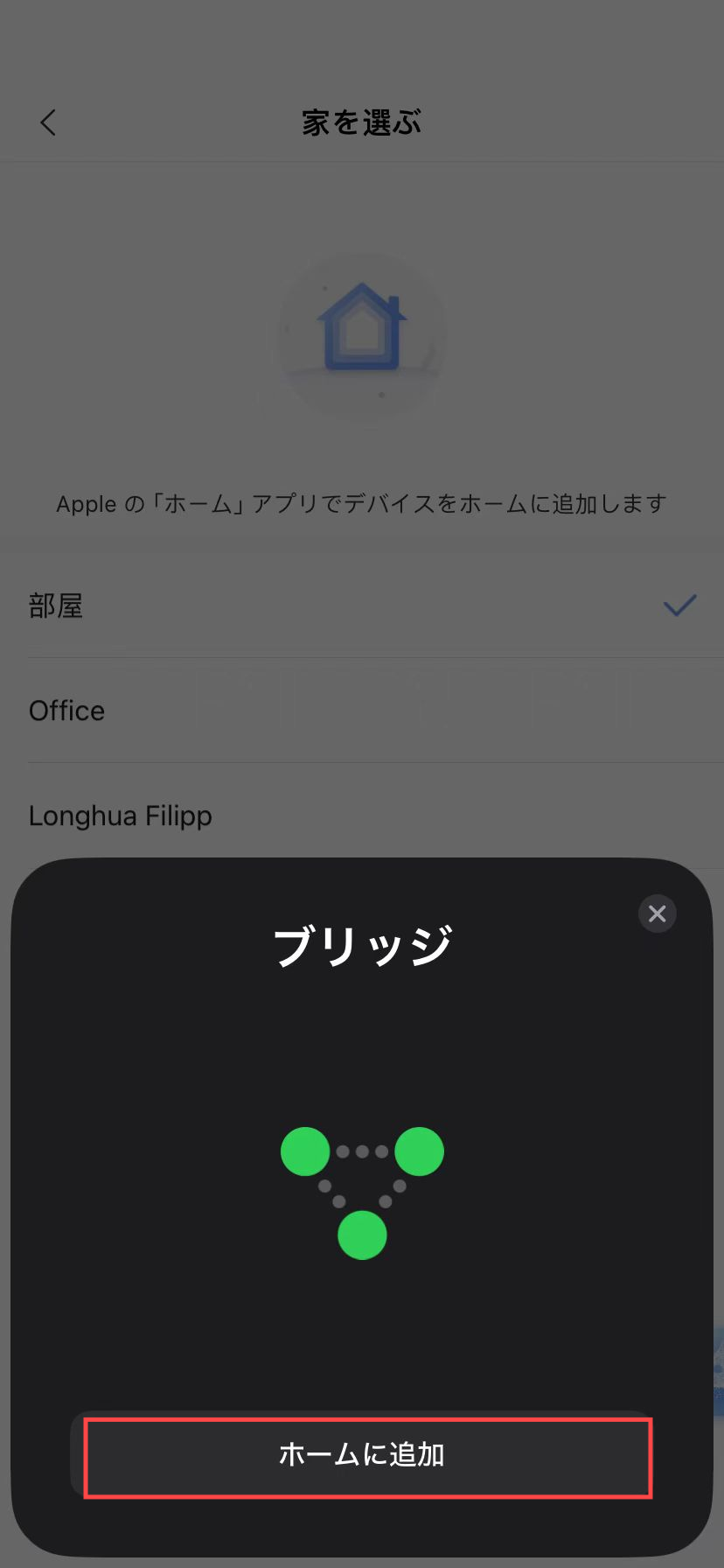Go back from 家を選ぶ screen

pyautogui.click(x=48, y=122)
